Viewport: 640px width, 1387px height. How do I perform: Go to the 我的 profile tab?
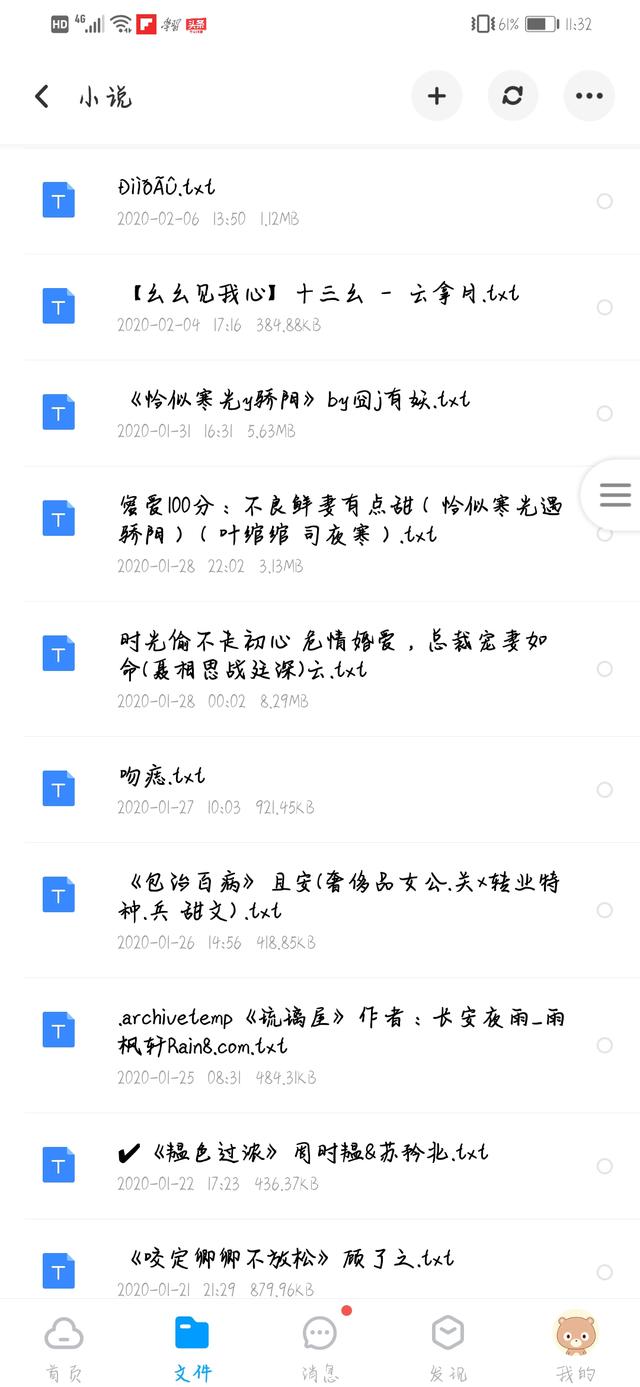[576, 1346]
